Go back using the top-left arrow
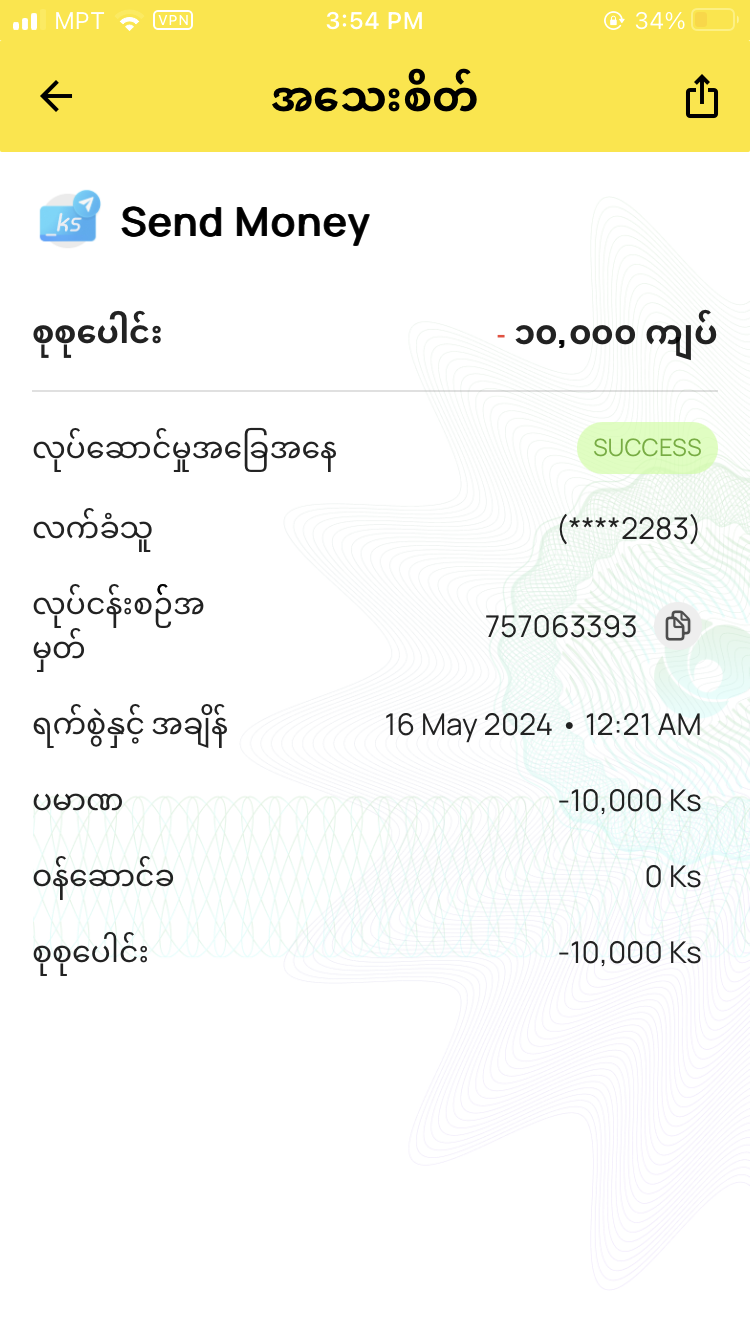This screenshot has width=750, height=1334. (x=56, y=96)
